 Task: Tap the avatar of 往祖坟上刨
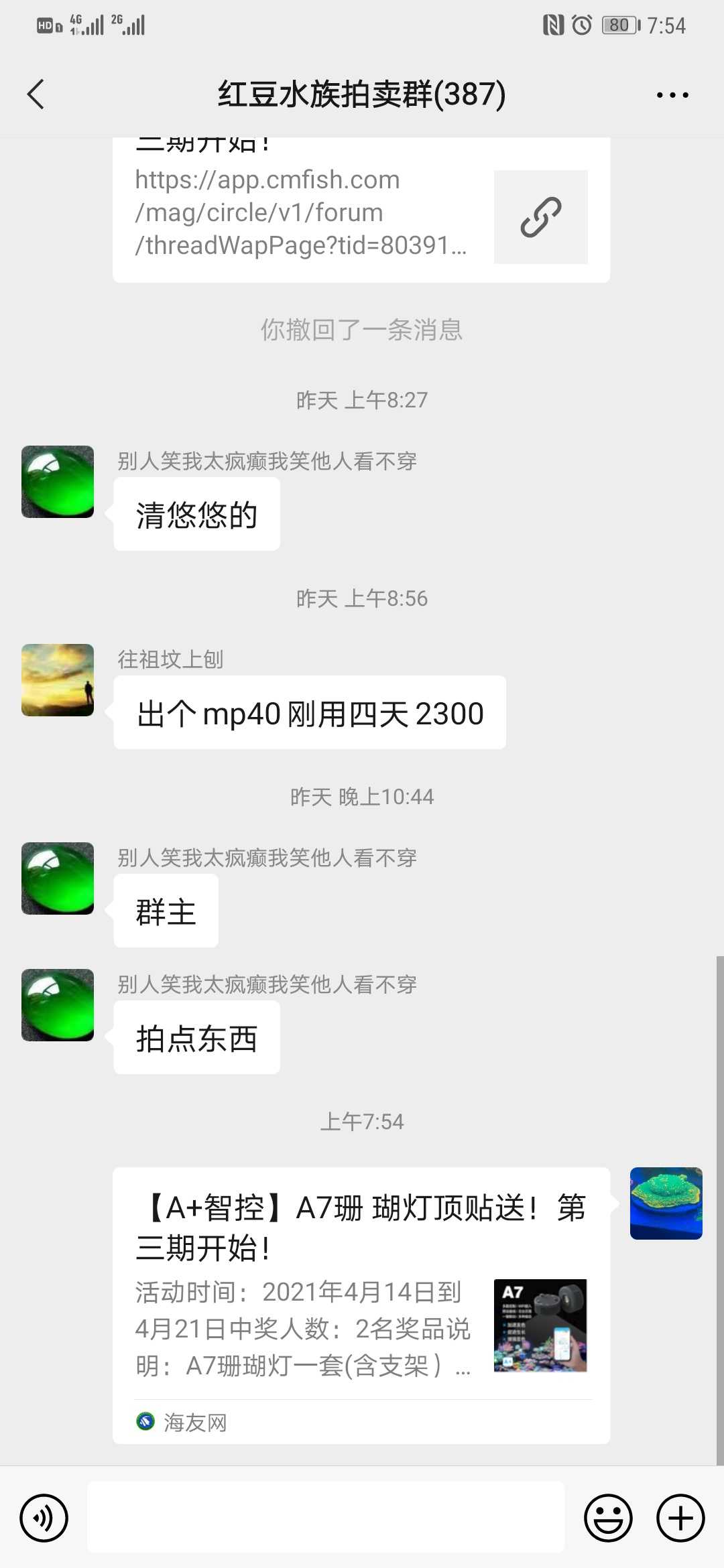tap(58, 680)
